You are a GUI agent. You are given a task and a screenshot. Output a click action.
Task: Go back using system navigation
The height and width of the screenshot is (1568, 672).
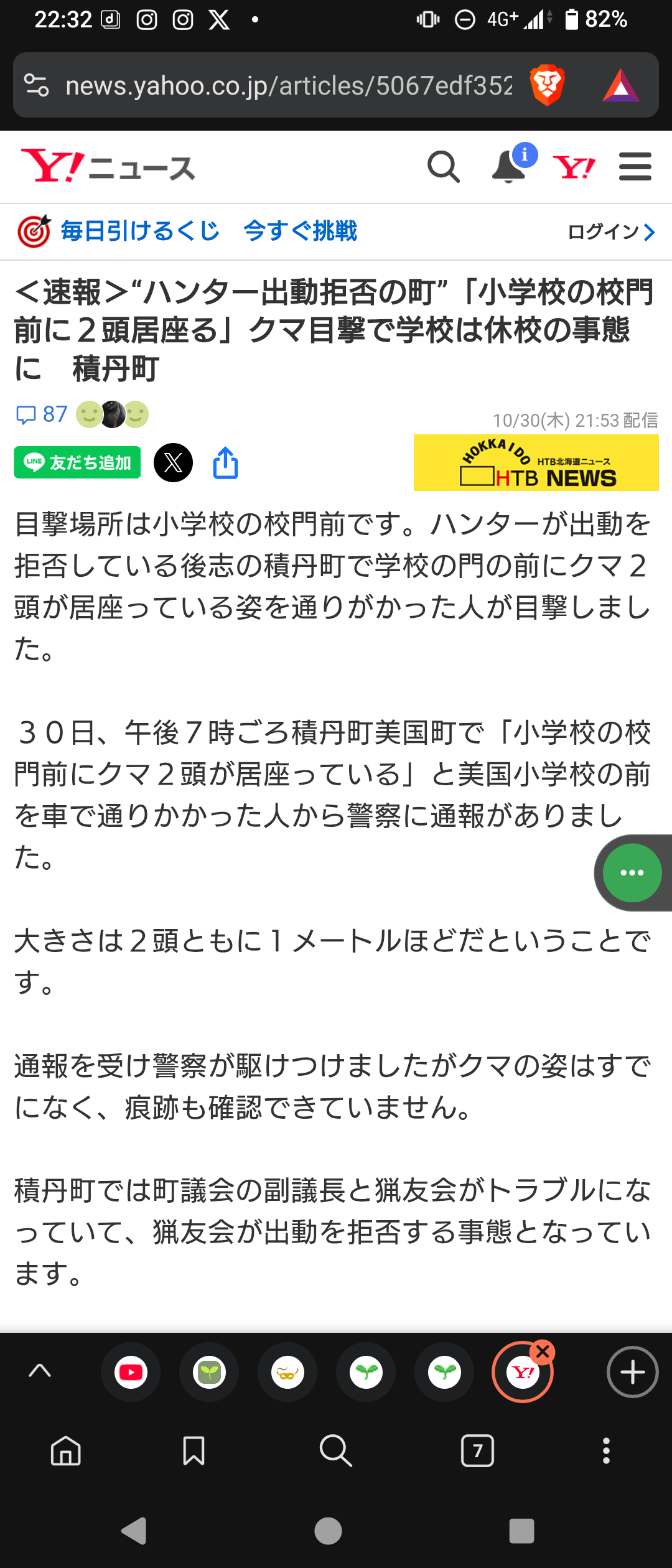point(134,1531)
